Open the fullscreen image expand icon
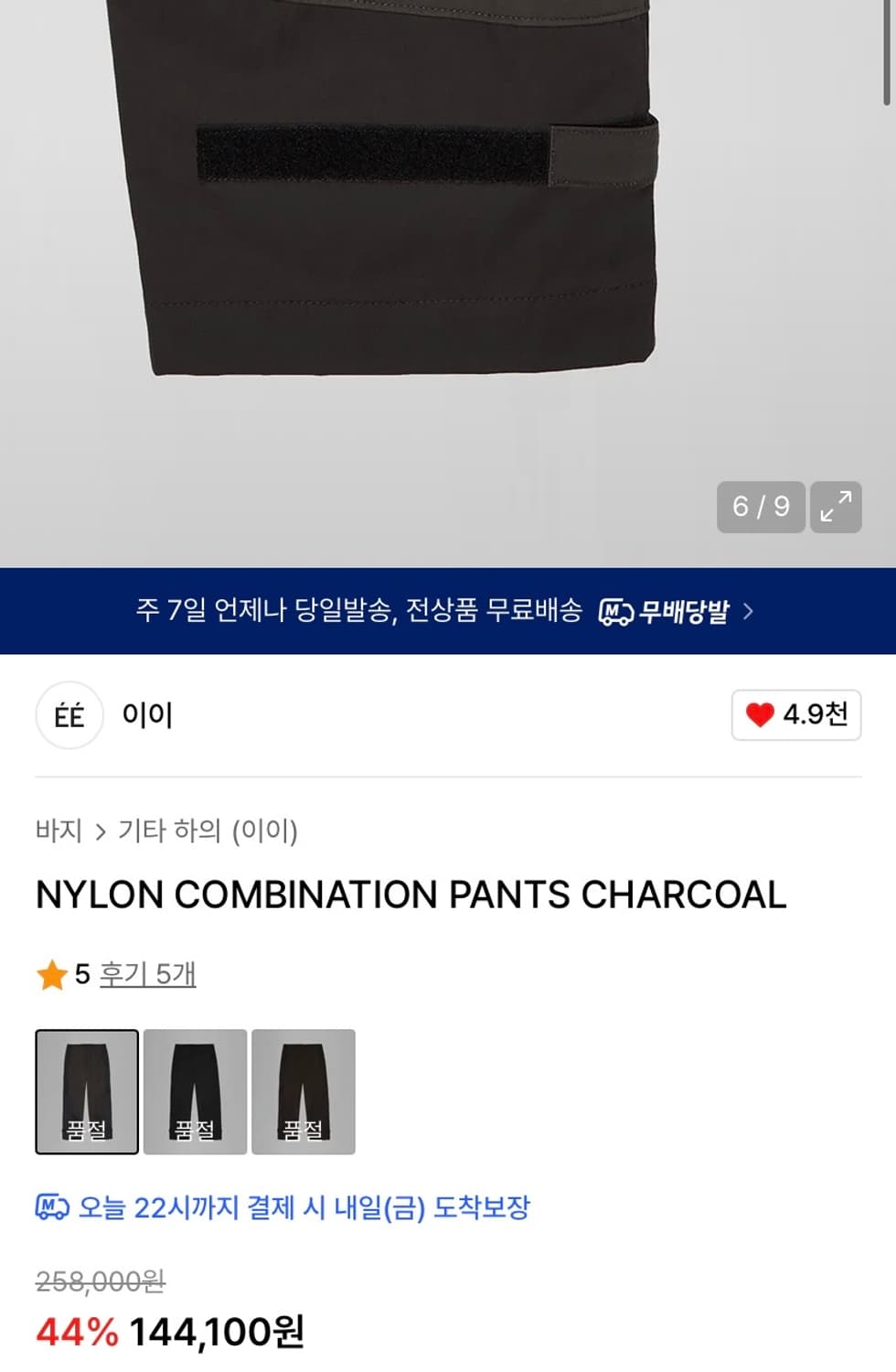This screenshot has width=896, height=1372. (835, 508)
